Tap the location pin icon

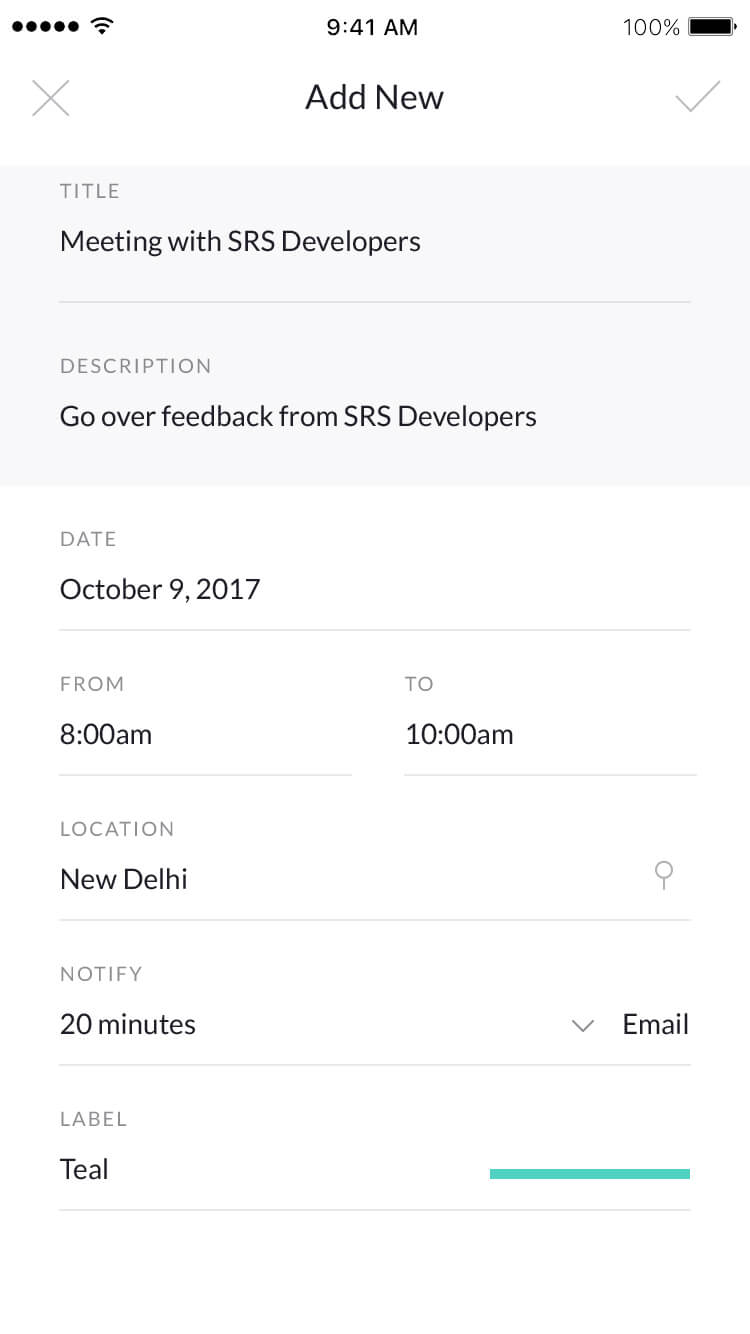(664, 875)
